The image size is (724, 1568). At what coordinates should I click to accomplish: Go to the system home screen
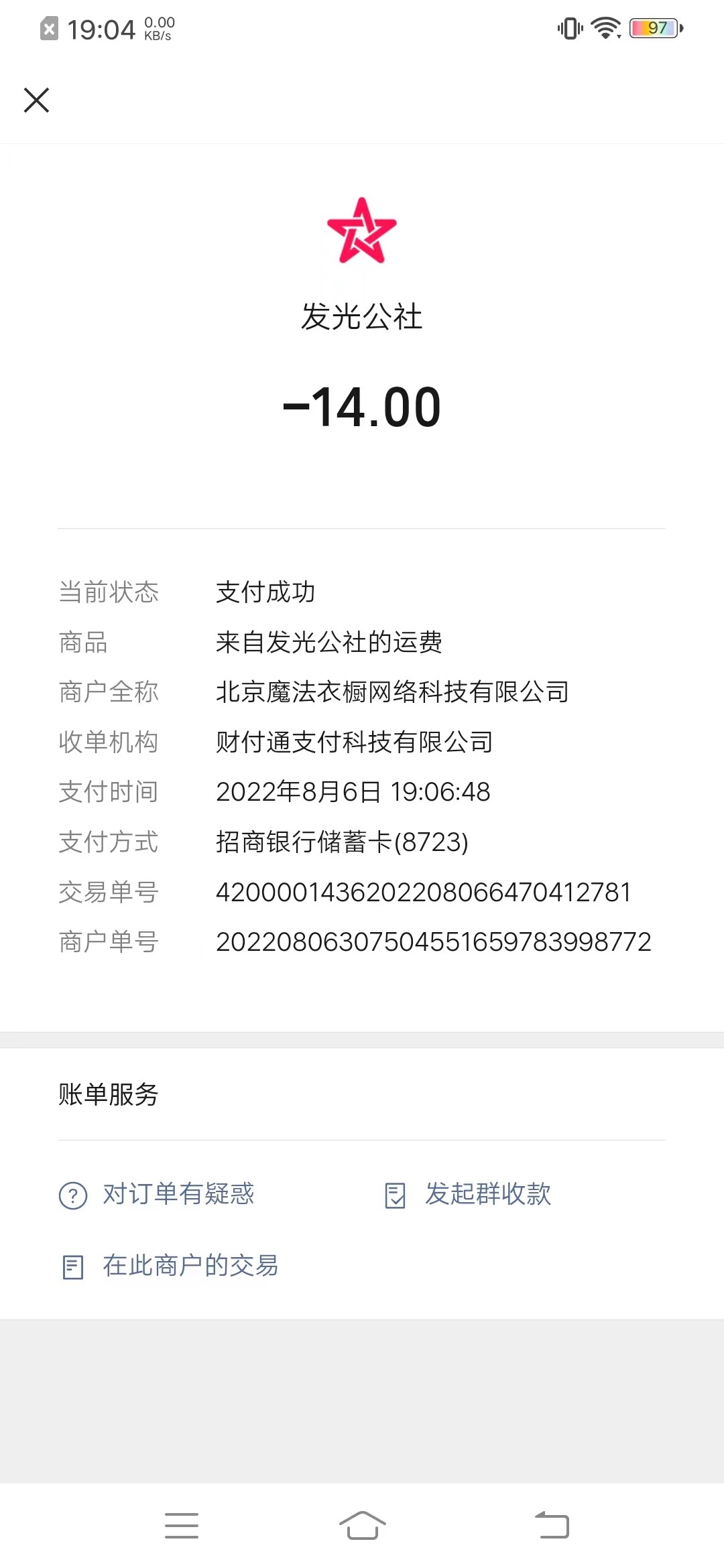[362, 1525]
